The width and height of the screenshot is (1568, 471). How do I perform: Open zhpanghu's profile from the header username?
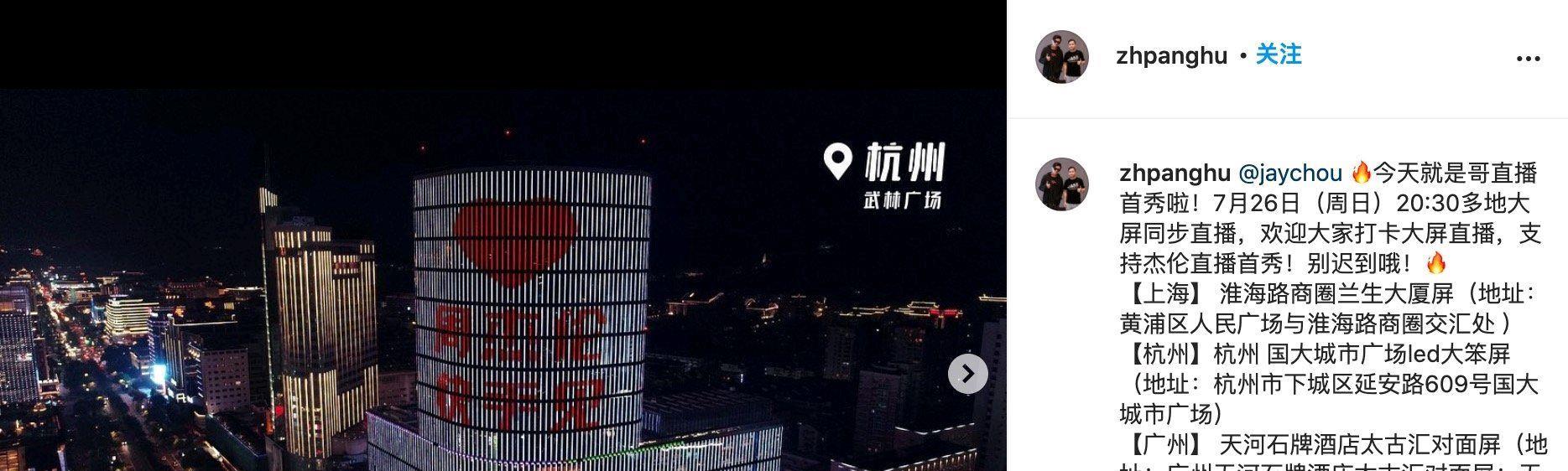click(1171, 55)
